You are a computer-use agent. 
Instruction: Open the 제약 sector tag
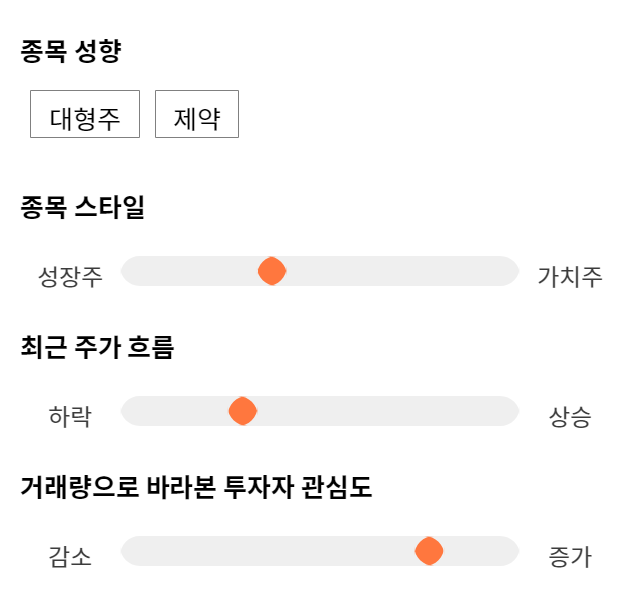197,114
